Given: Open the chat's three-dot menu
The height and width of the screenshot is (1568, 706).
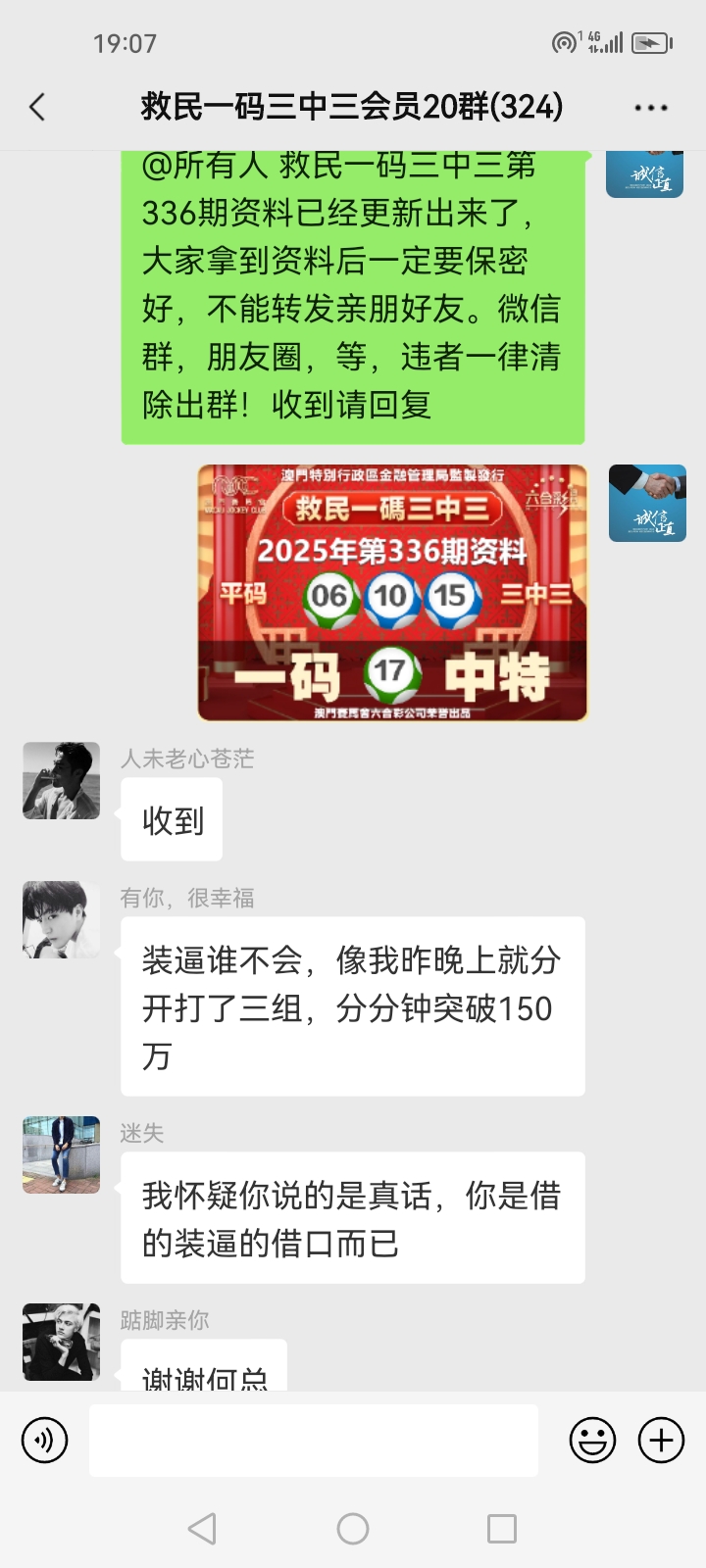Looking at the screenshot, I should click(650, 108).
